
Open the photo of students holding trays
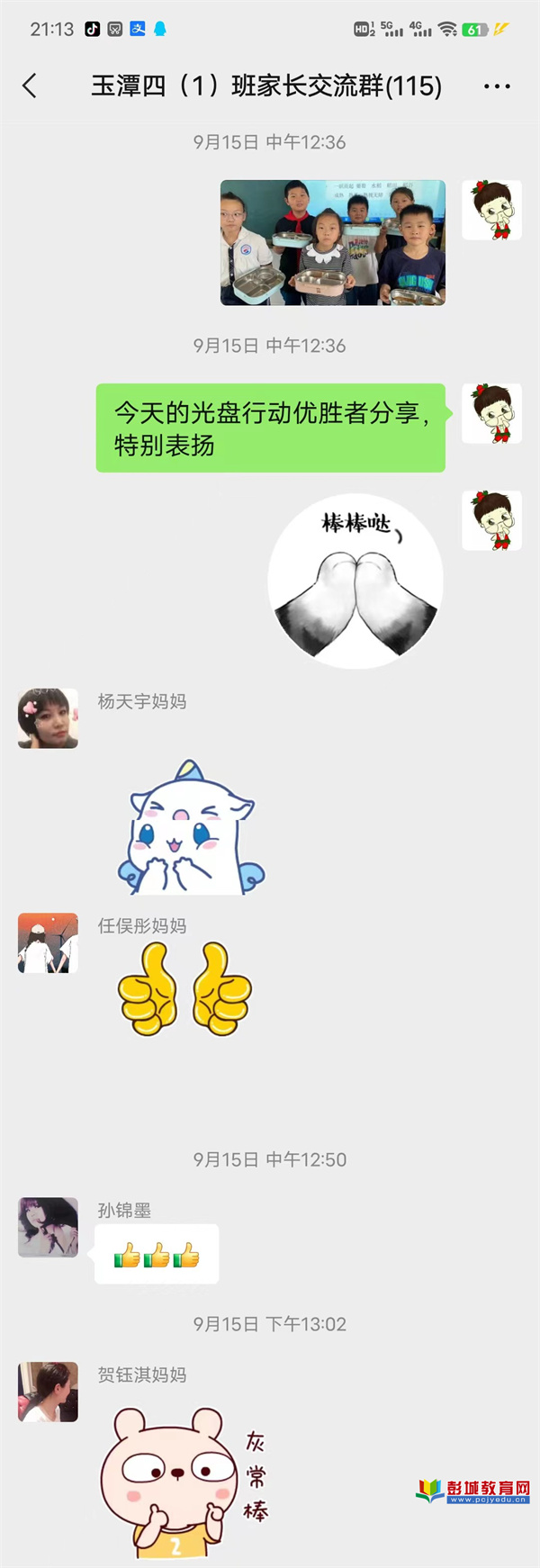[333, 242]
